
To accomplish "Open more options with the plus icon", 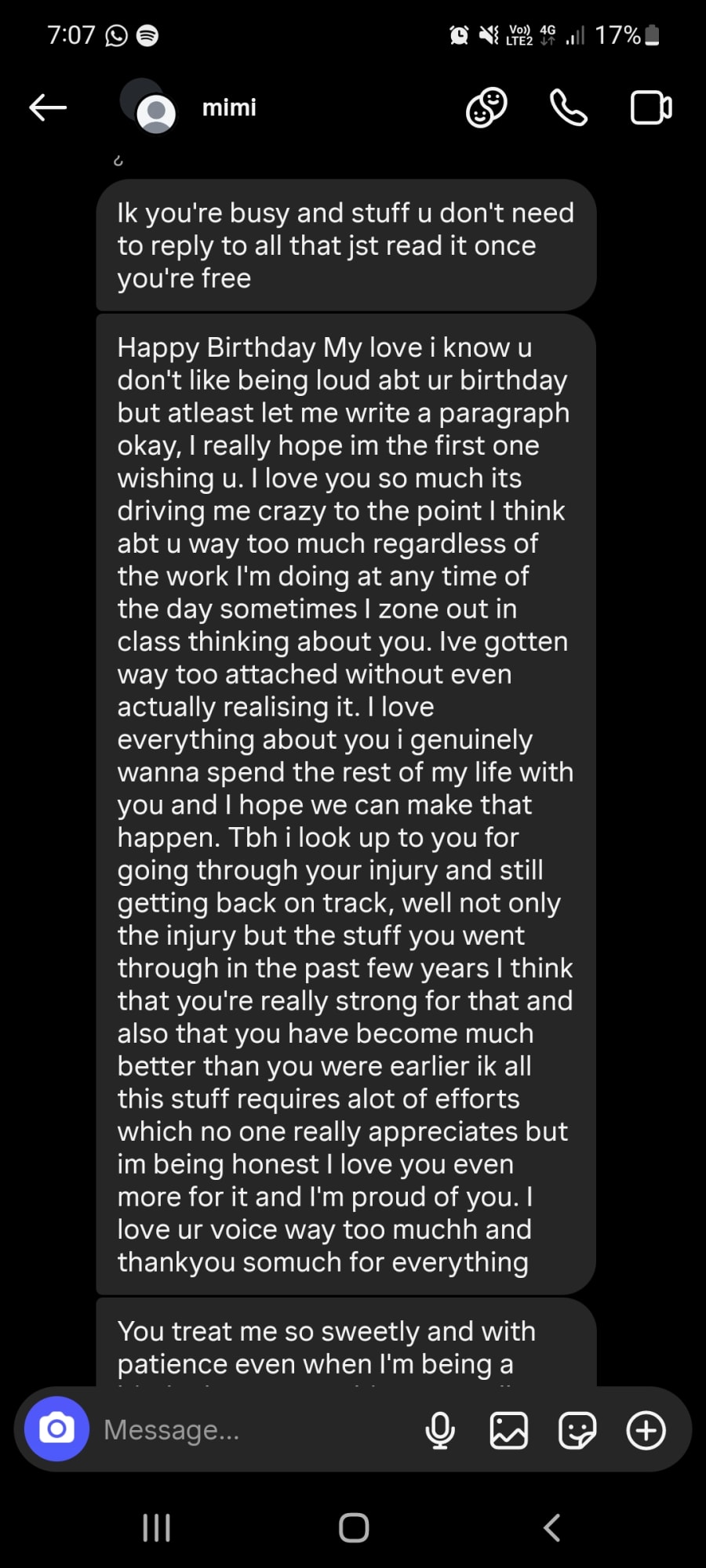I will pyautogui.click(x=646, y=1430).
